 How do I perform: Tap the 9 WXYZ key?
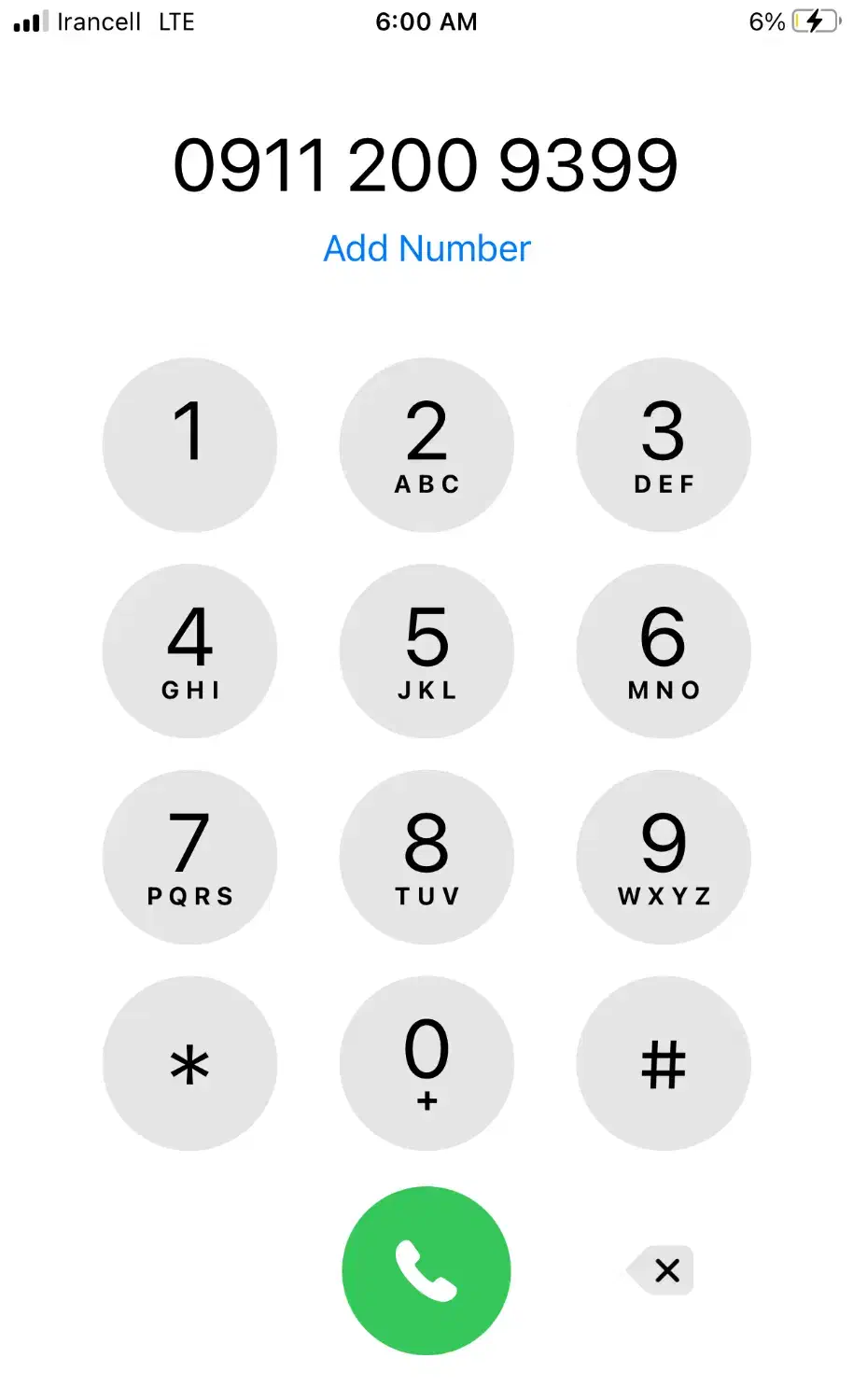(x=664, y=858)
